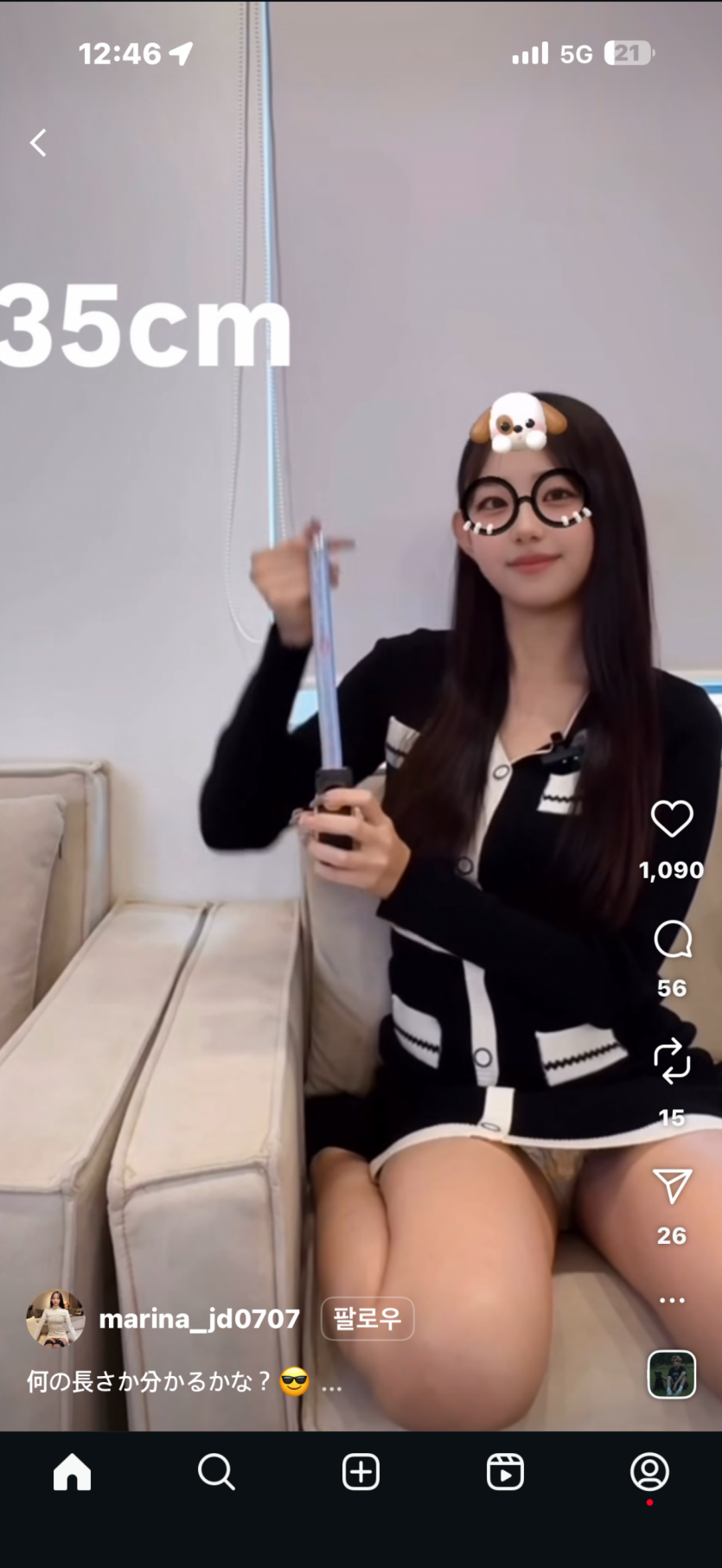Image resolution: width=722 pixels, height=1568 pixels.
Task: Switch to the Home tab
Action: coord(72,1471)
